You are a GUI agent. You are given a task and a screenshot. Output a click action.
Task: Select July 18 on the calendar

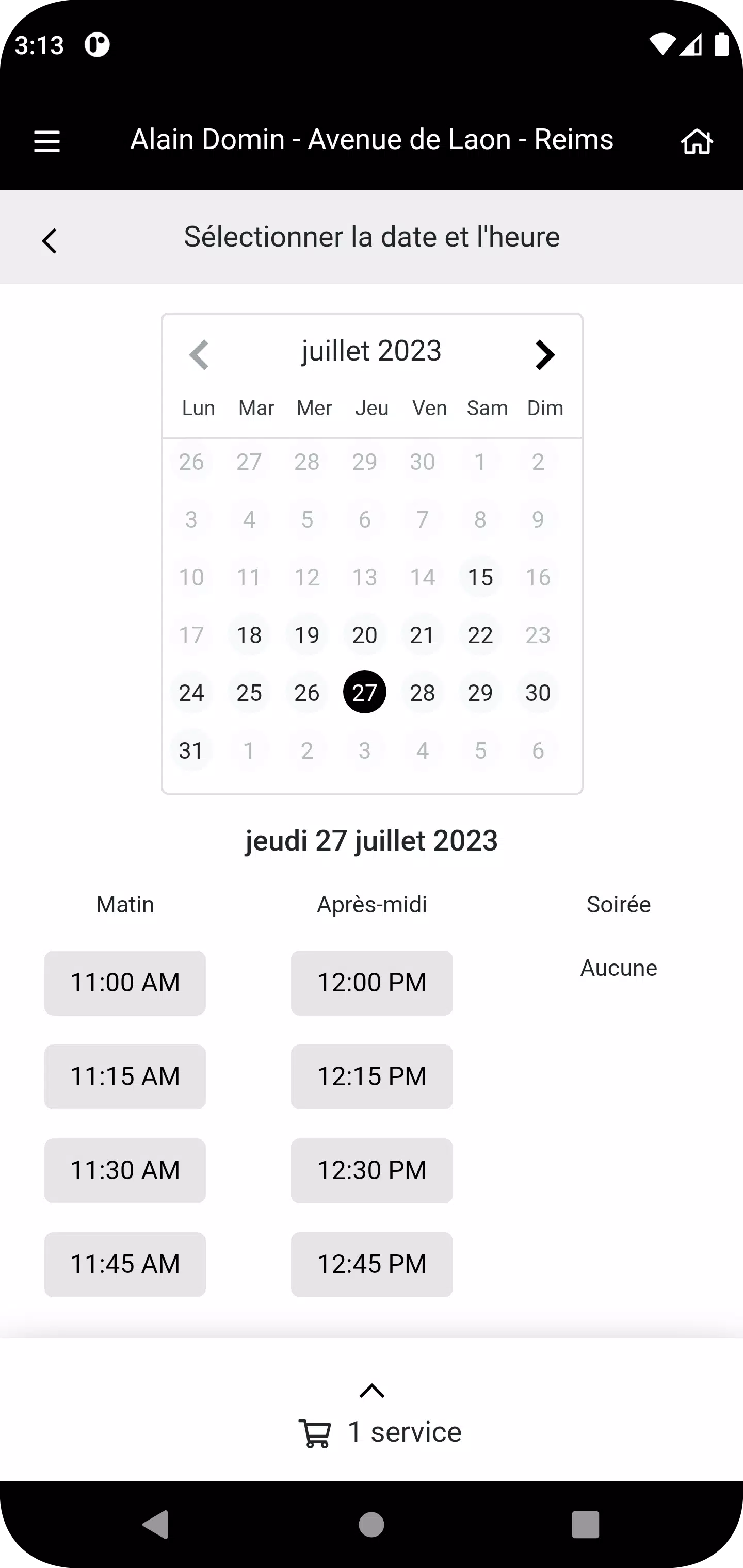pyautogui.click(x=249, y=635)
